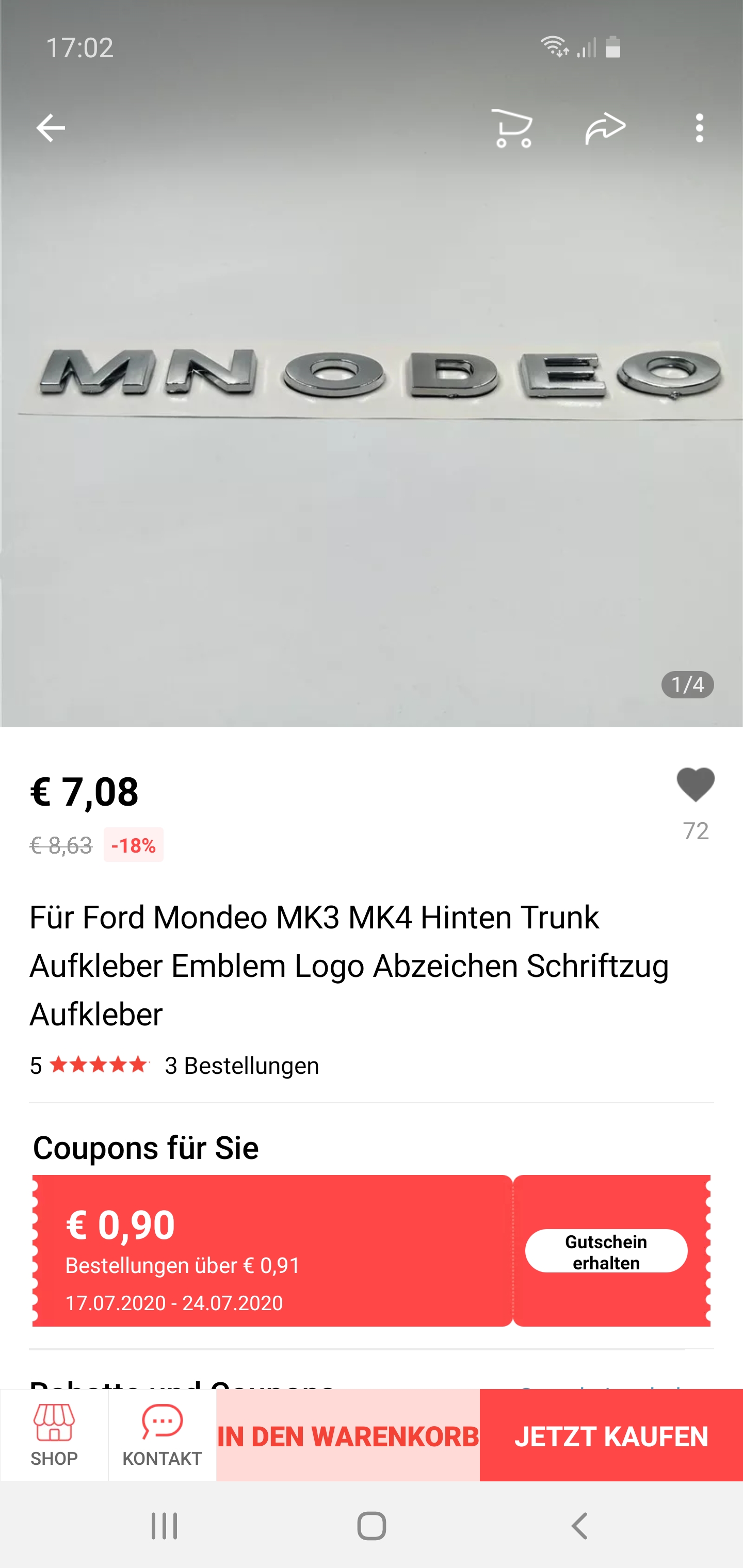Tap the system home button

372,1526
